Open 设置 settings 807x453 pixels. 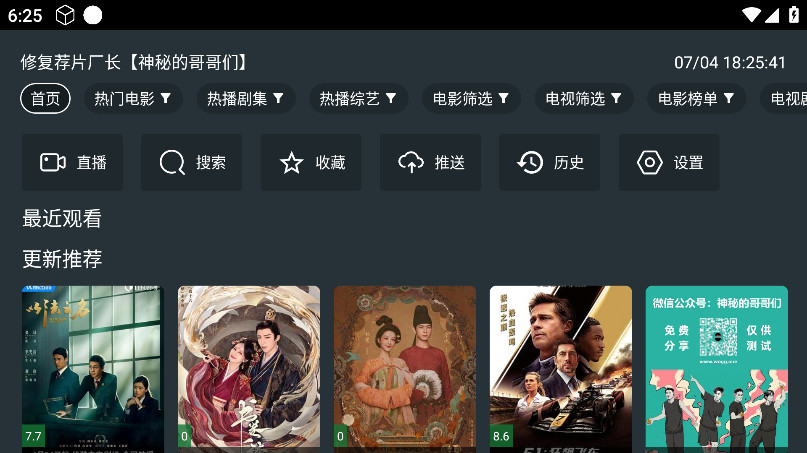pyautogui.click(x=669, y=162)
